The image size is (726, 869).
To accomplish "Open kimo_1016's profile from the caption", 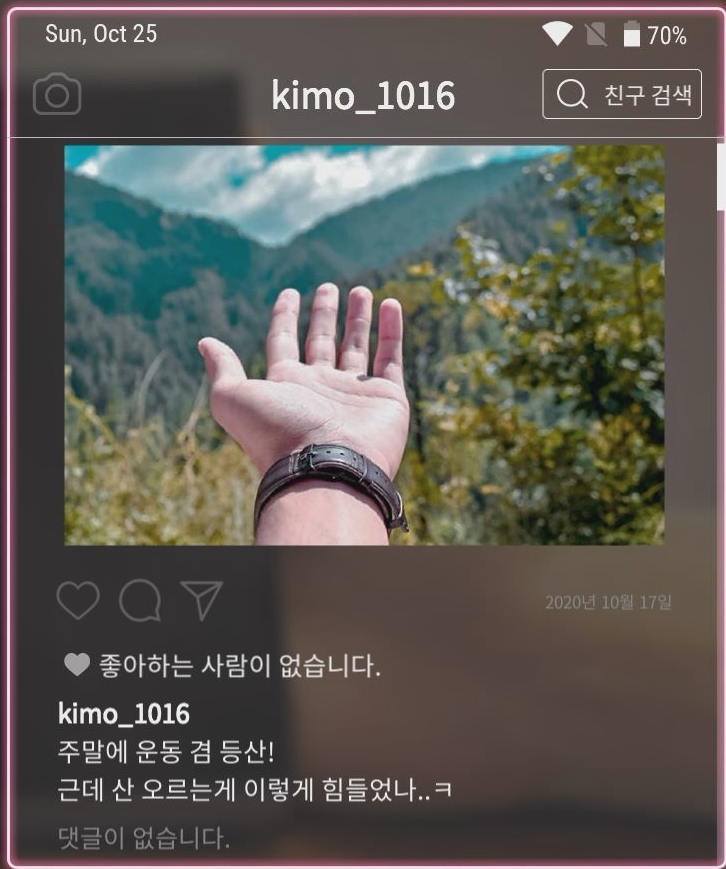I will (124, 713).
